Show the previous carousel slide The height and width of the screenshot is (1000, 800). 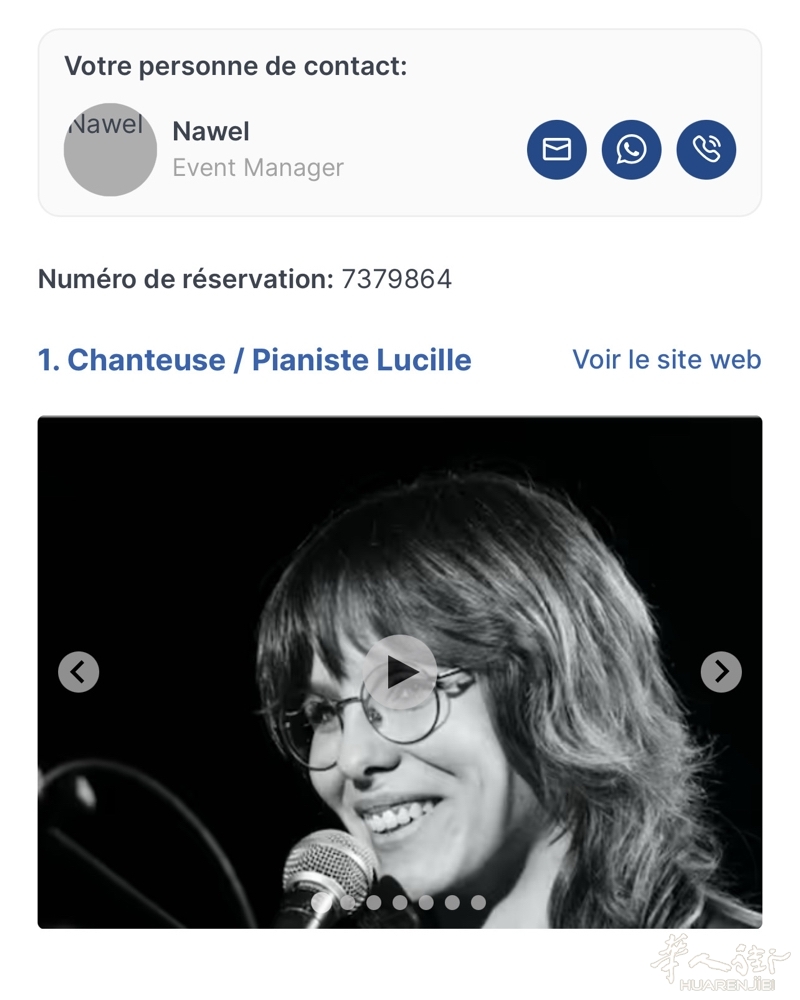tap(78, 672)
